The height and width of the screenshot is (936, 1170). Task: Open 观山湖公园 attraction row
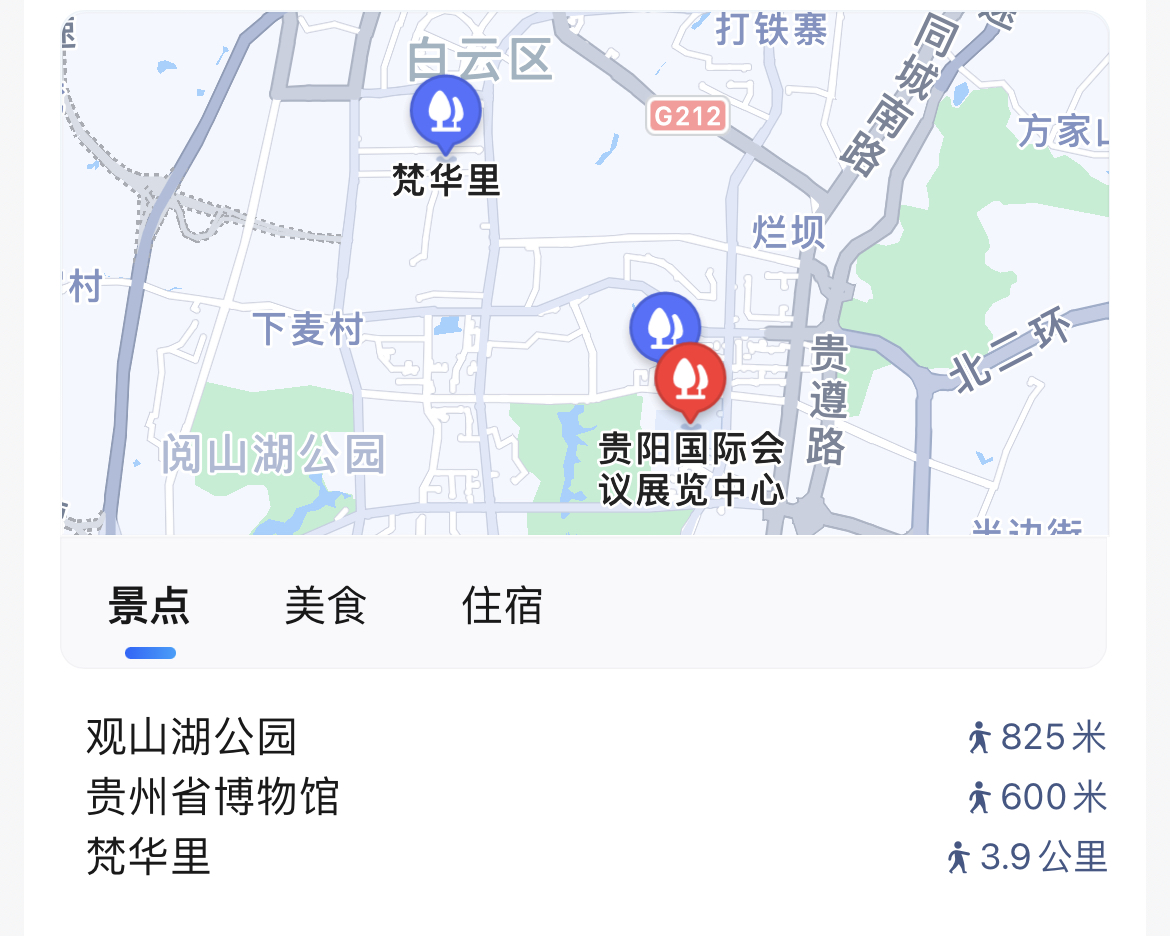[x=192, y=738]
